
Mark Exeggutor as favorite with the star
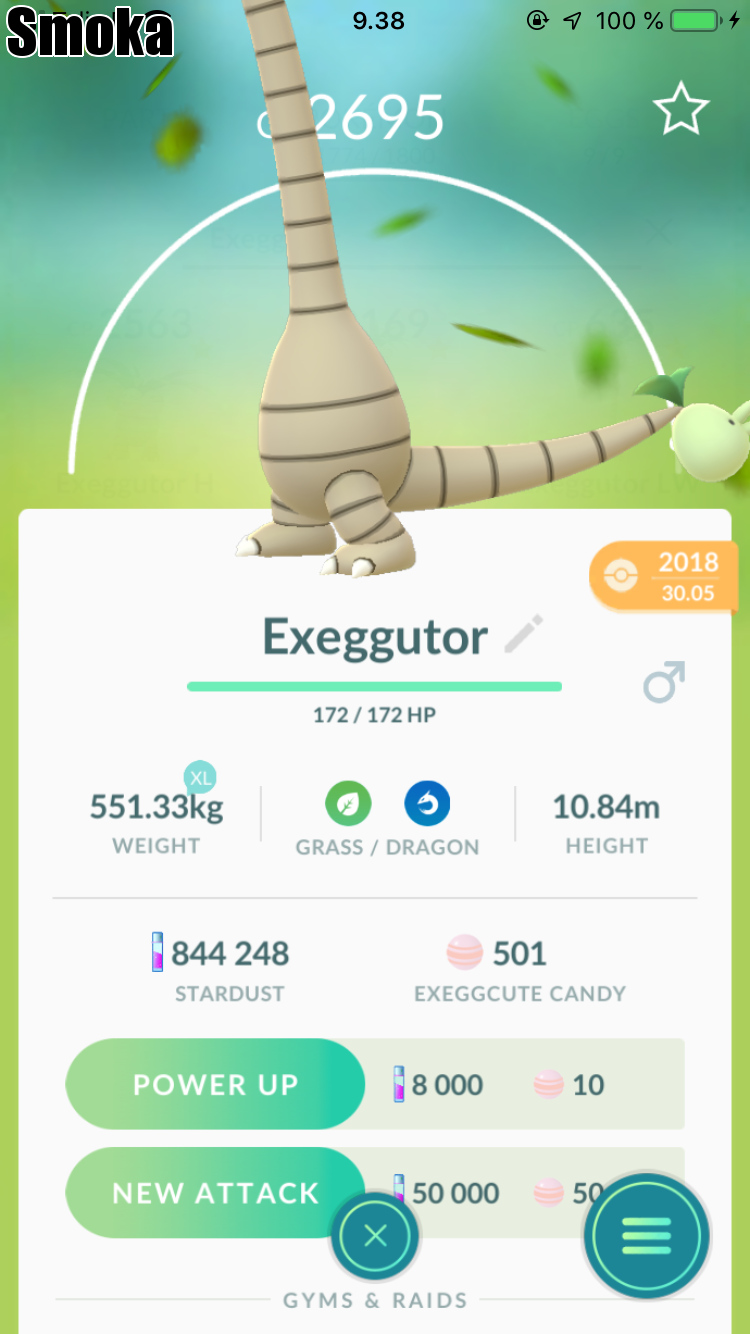point(681,110)
